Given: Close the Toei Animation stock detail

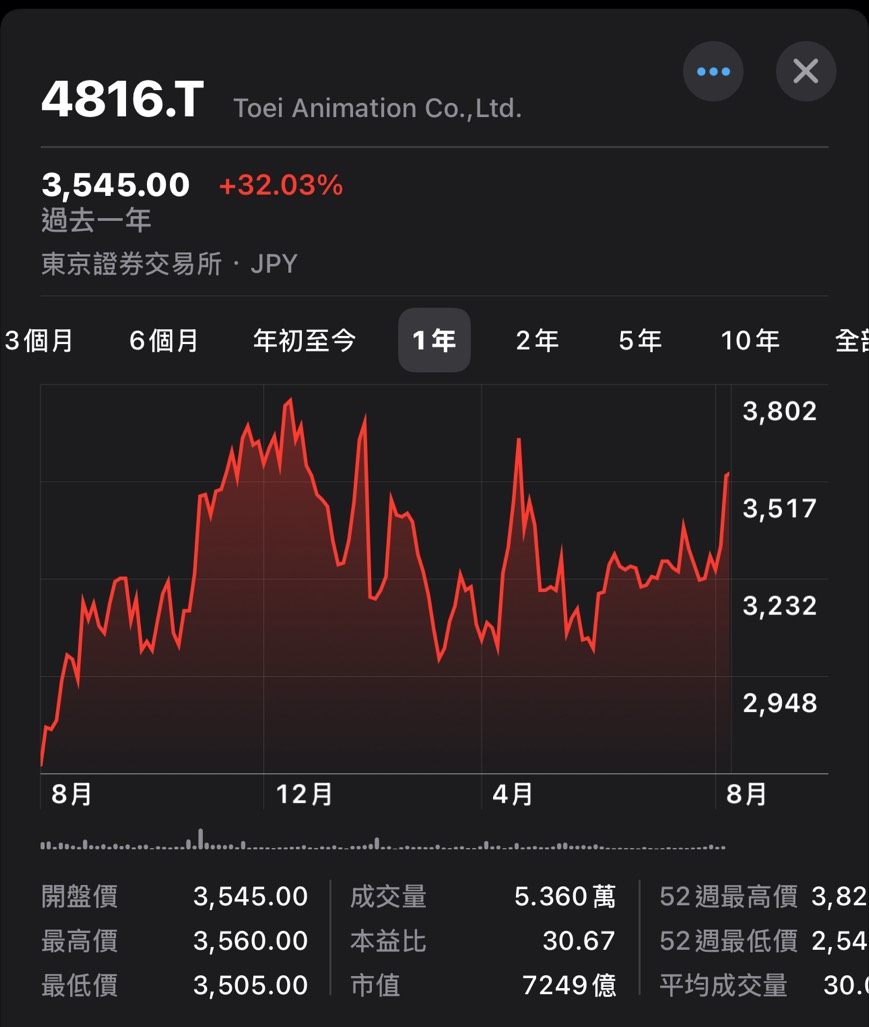Looking at the screenshot, I should (x=805, y=72).
